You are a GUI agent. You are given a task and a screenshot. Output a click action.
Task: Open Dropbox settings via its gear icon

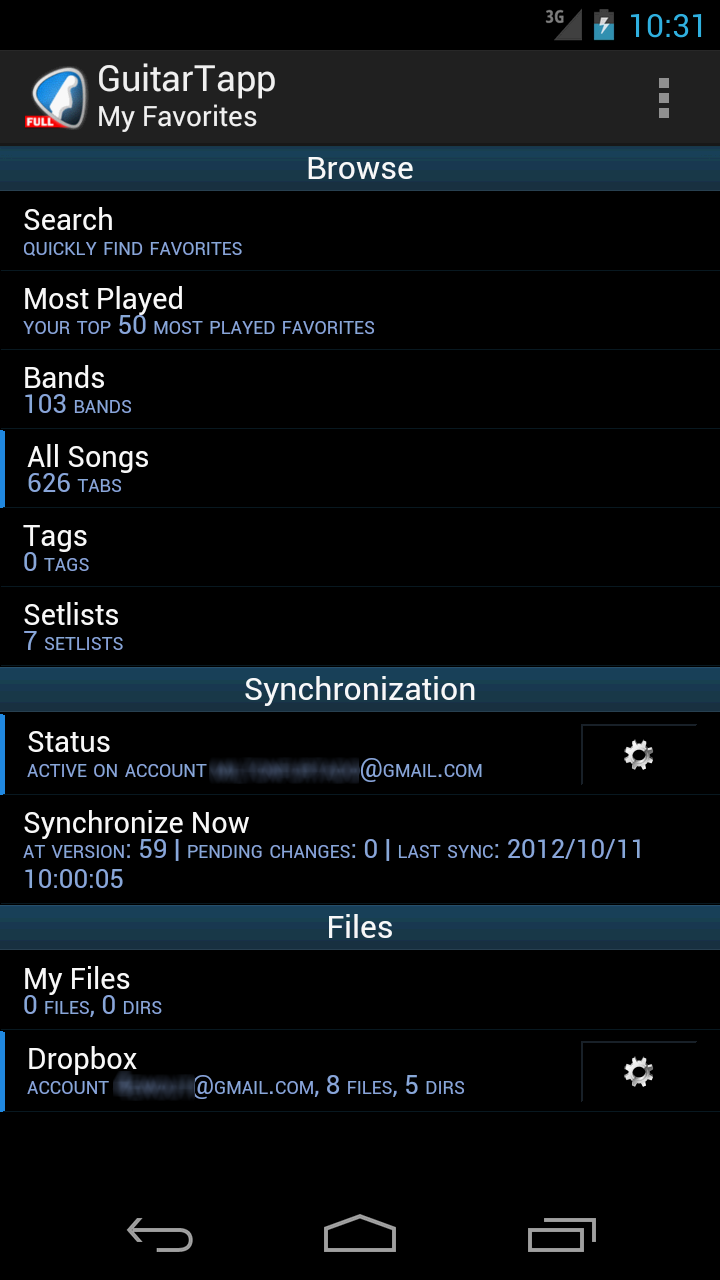(640, 1071)
